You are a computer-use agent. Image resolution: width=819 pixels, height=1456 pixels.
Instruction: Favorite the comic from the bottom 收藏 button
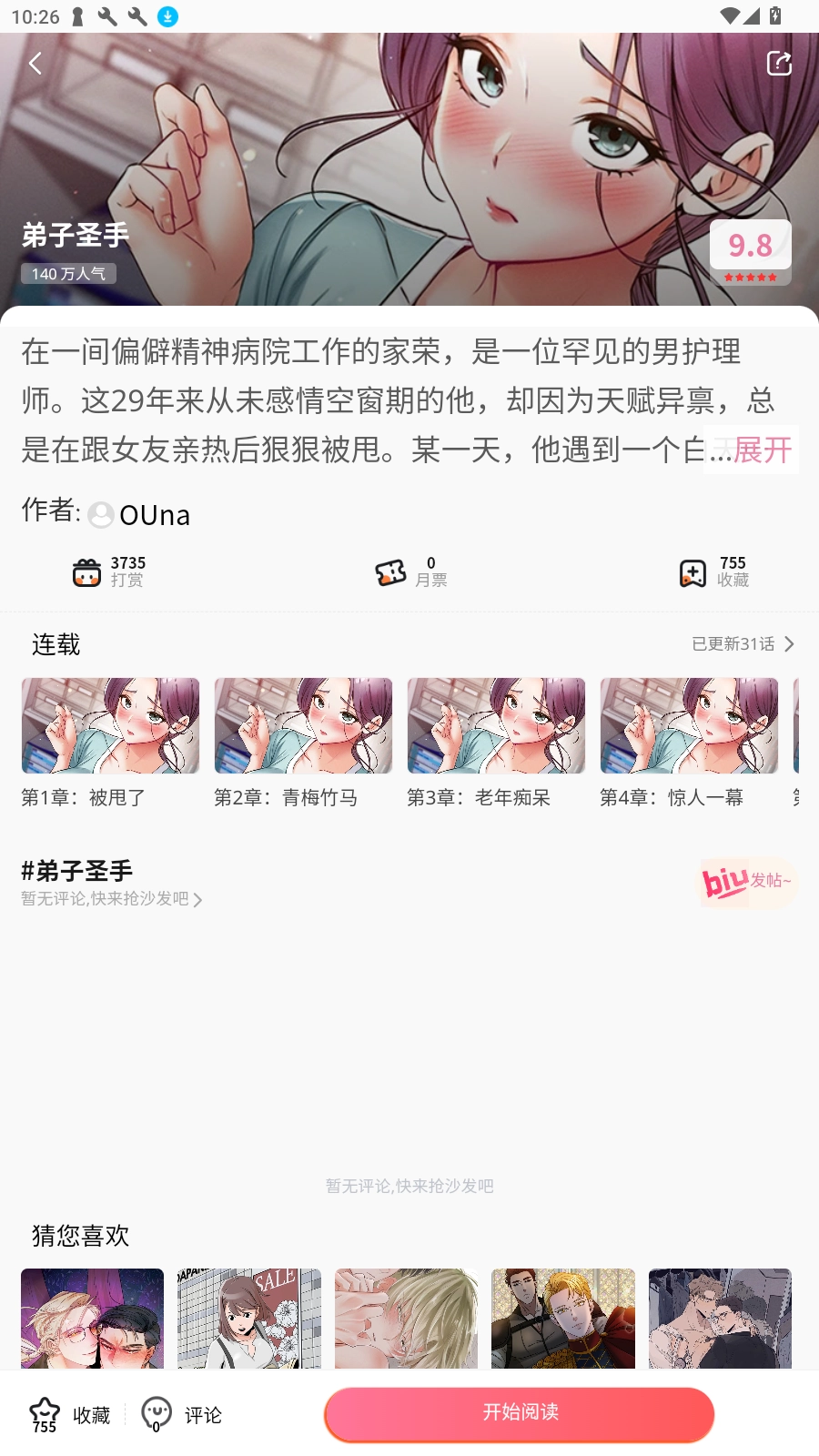point(70,1415)
